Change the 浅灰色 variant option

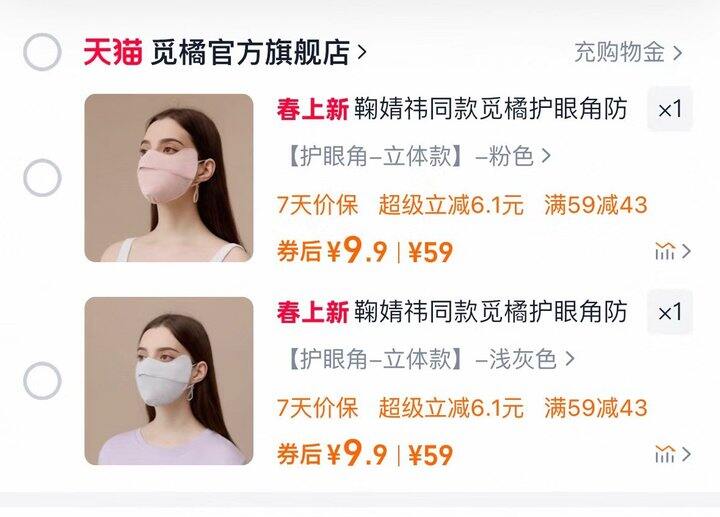coord(426,358)
